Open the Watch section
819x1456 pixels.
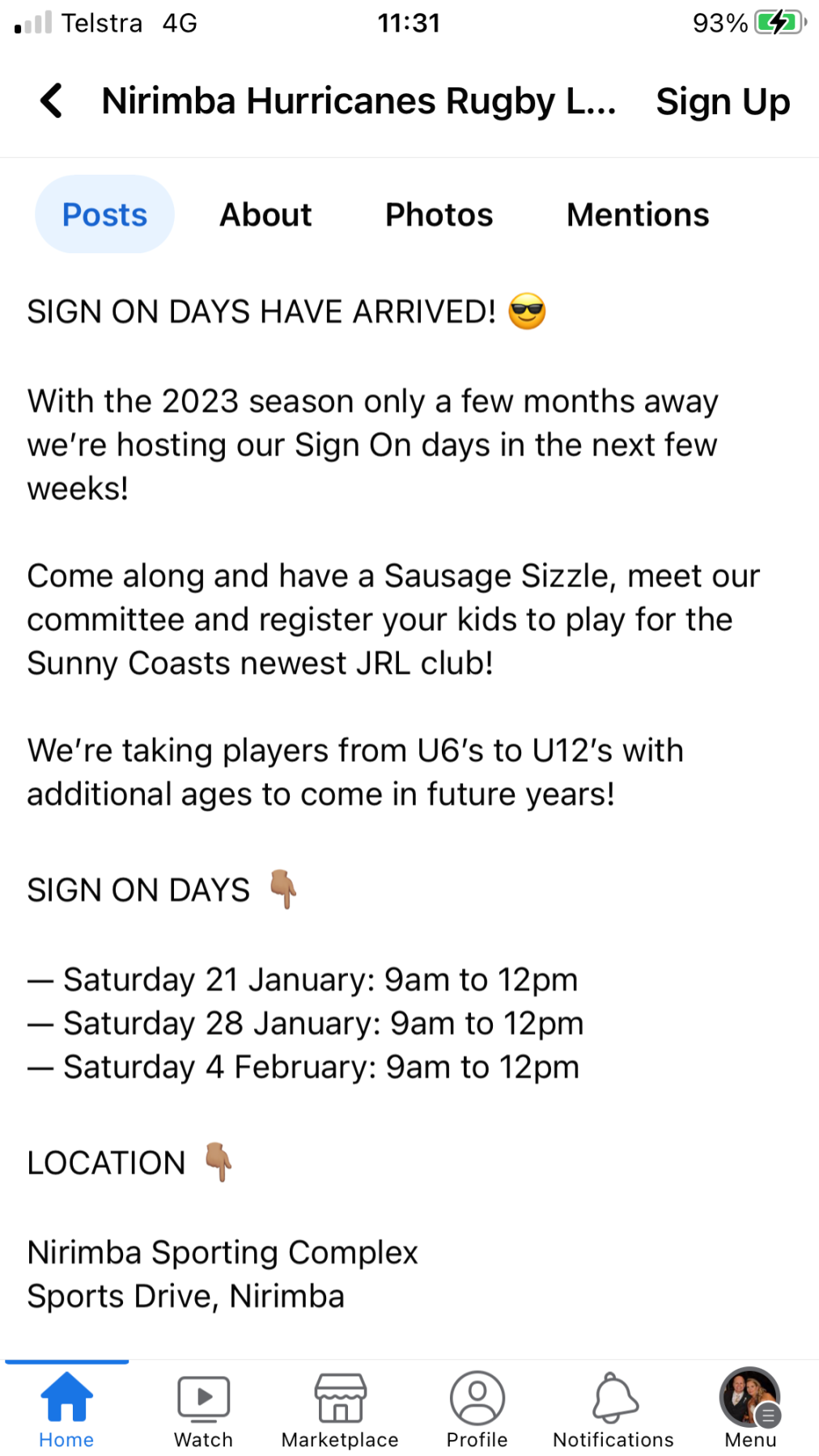click(204, 1410)
